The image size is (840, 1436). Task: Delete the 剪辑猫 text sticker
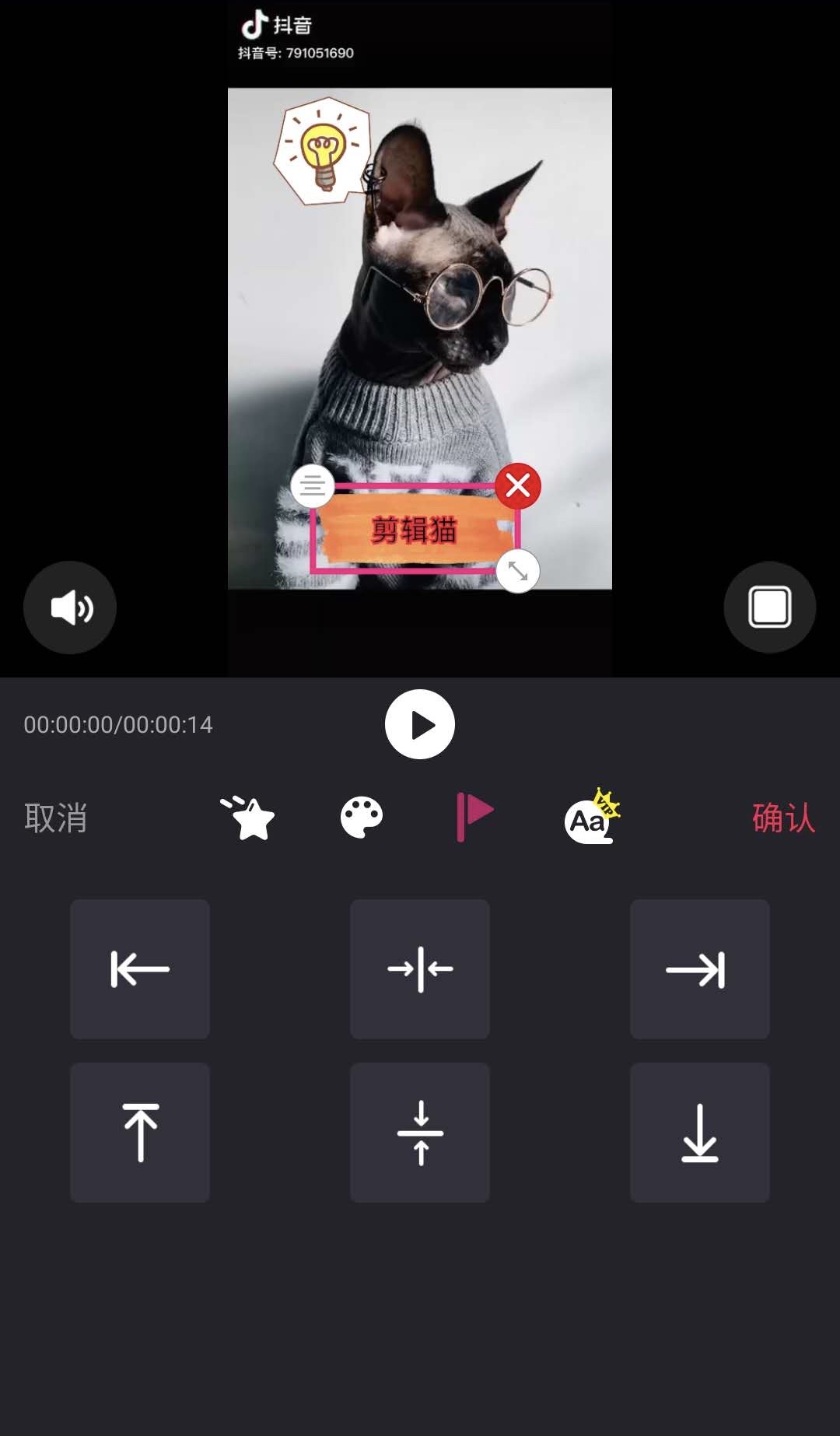click(517, 485)
